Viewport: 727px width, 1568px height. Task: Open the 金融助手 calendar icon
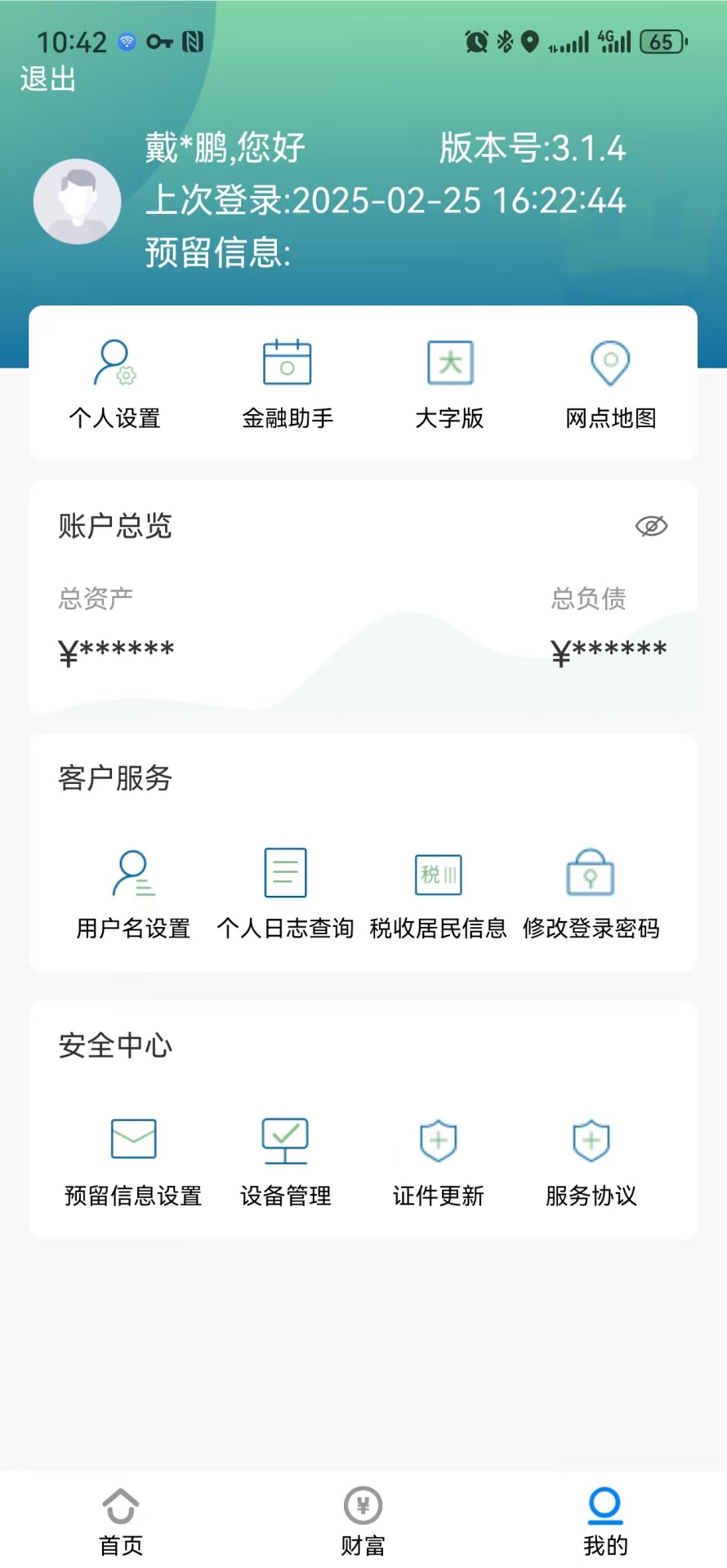(x=286, y=384)
